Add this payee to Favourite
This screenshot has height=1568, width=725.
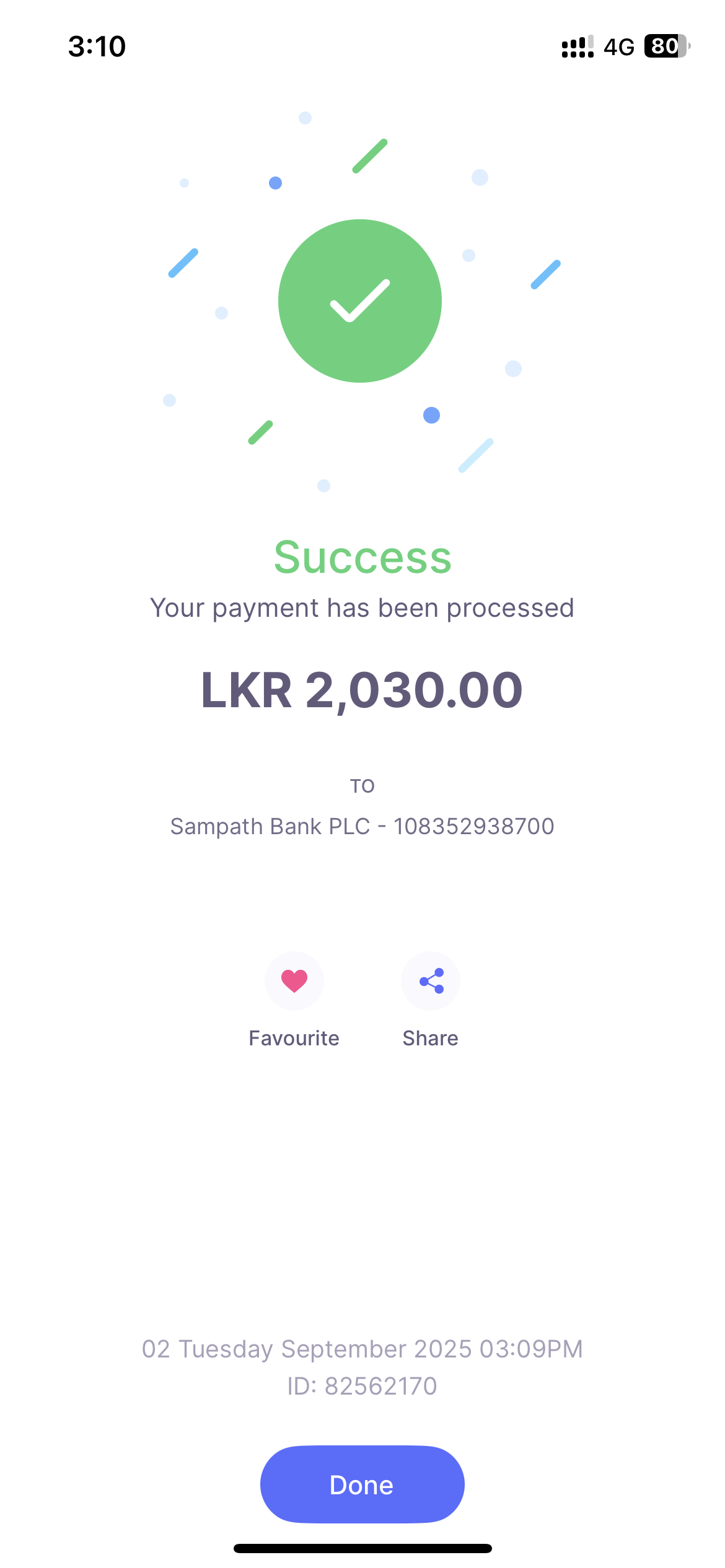(294, 981)
